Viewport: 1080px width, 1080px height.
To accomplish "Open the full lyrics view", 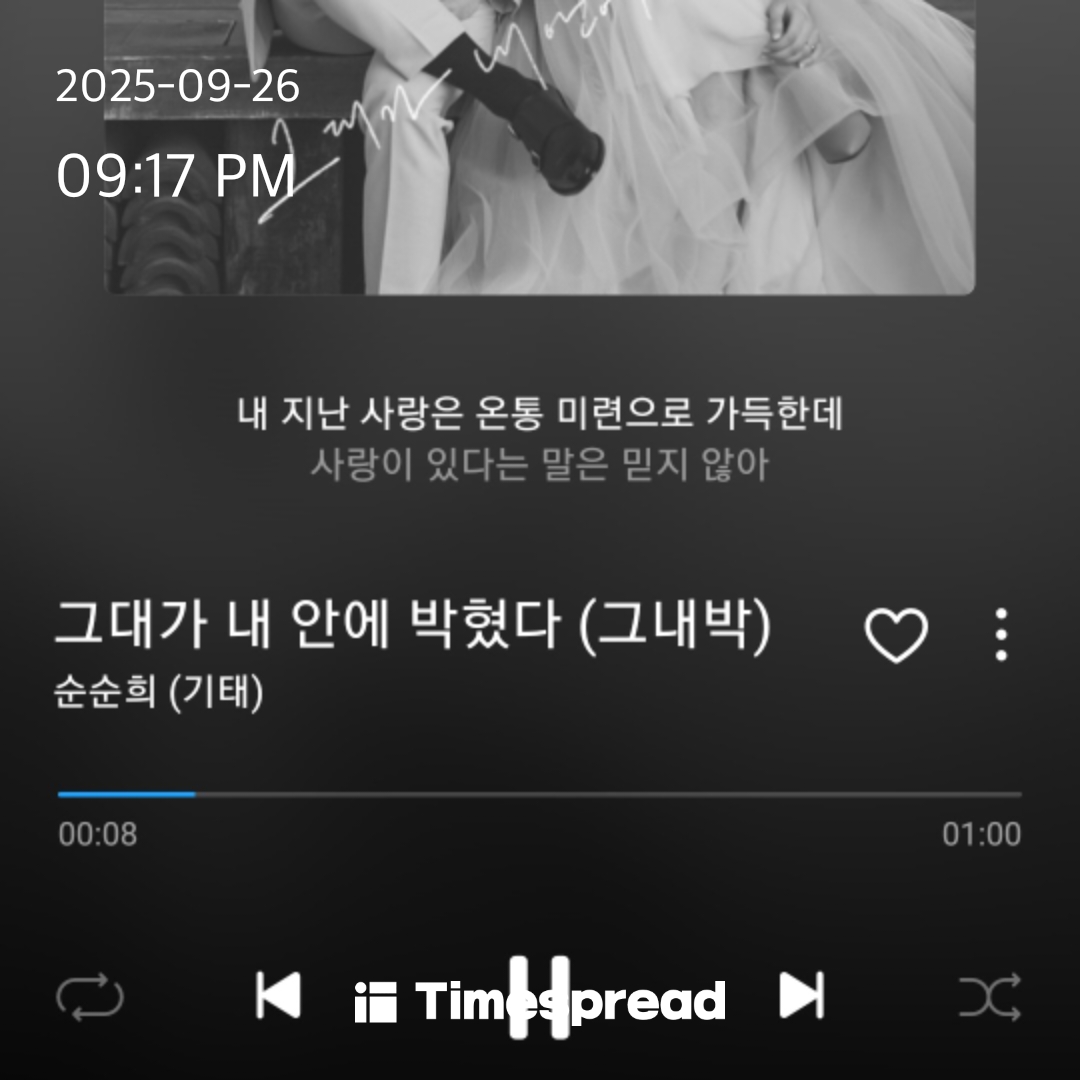I will click(x=540, y=438).
